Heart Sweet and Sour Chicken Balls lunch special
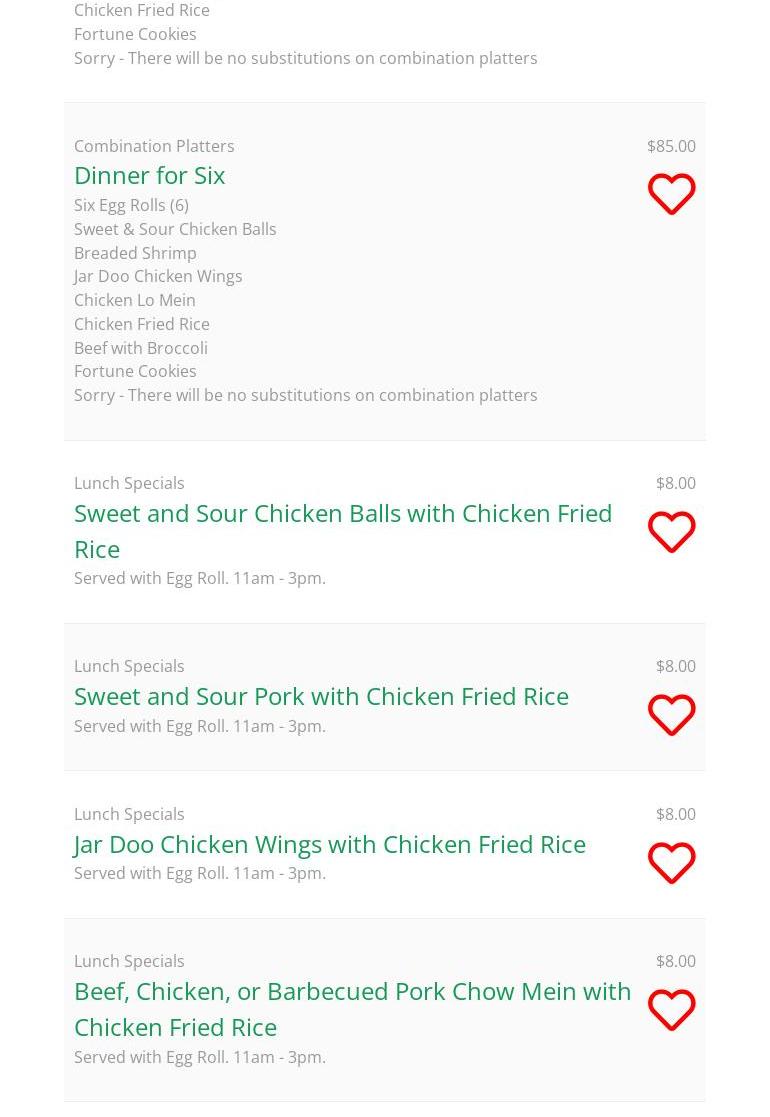The height and width of the screenshot is (1117, 770). coord(671,532)
